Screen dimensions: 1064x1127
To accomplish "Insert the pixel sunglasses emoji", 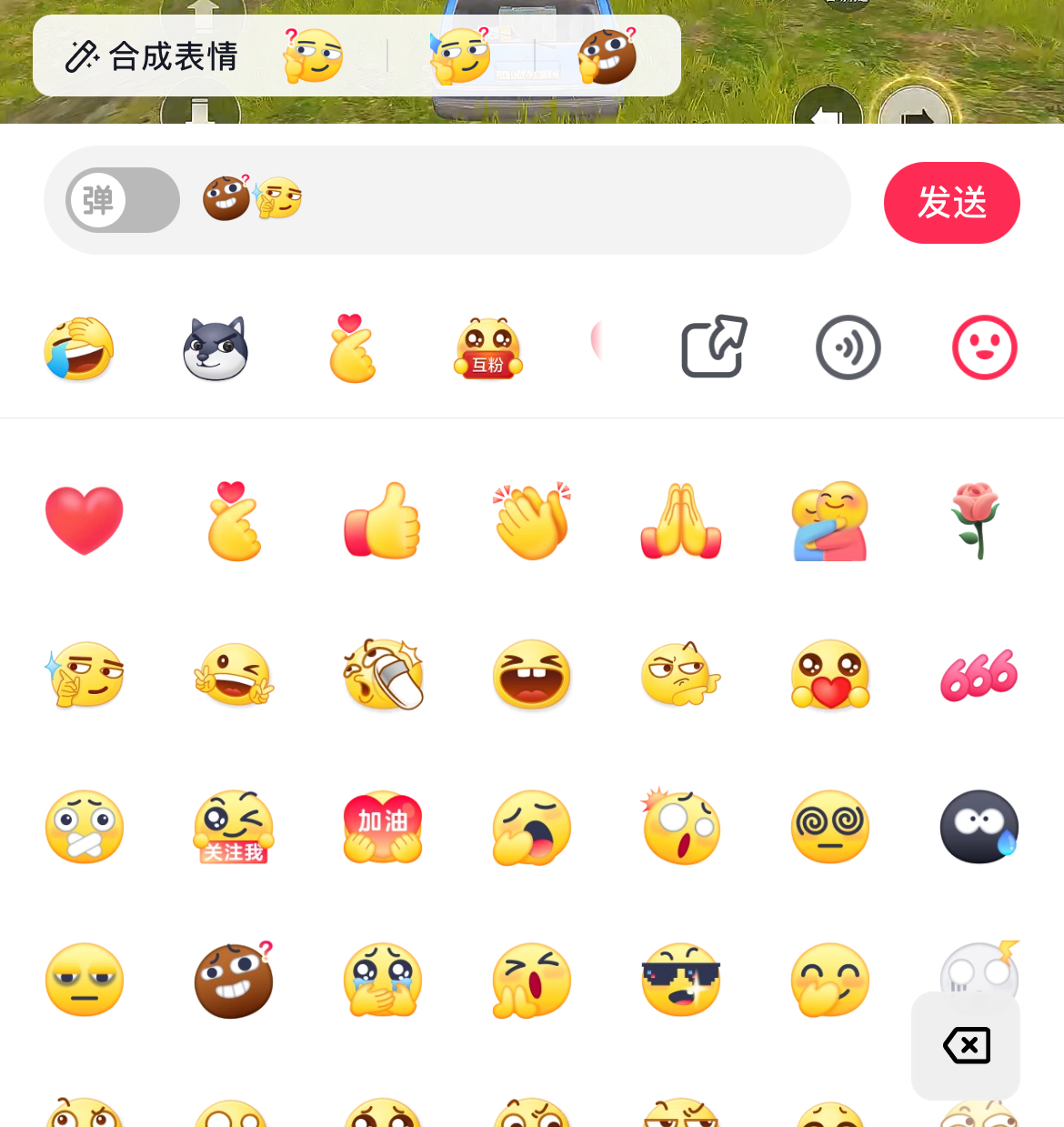I will [681, 980].
